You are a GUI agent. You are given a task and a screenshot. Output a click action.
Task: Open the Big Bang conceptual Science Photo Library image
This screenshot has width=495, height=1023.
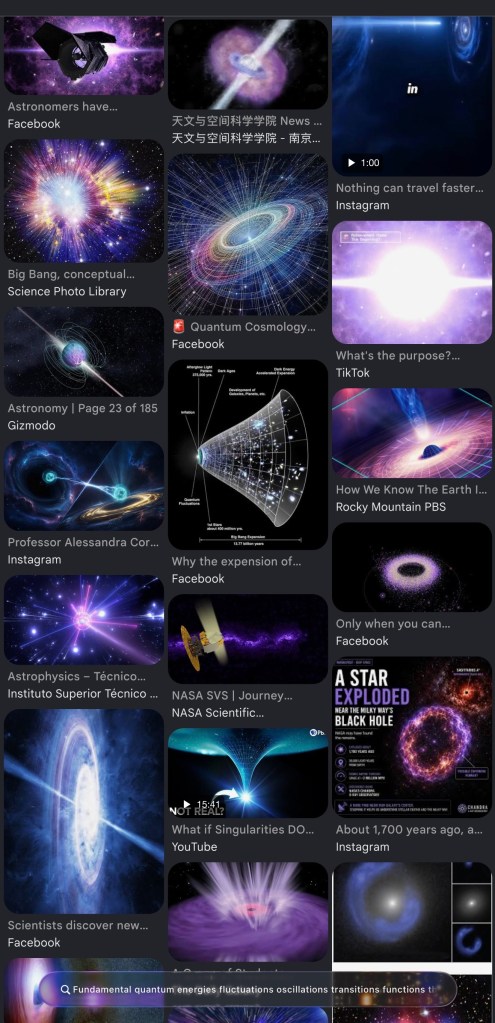(83, 201)
